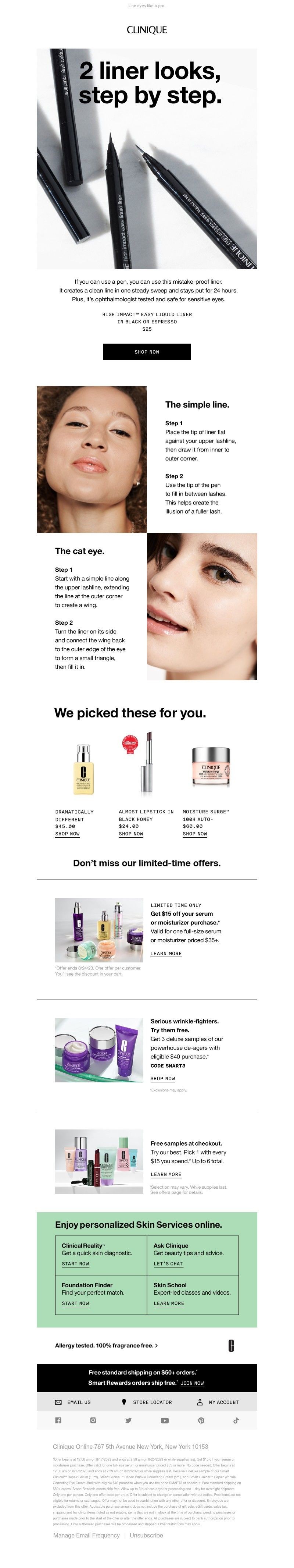
Task: Open Let's Chat under Ask Clinique
Action: 168,1264
